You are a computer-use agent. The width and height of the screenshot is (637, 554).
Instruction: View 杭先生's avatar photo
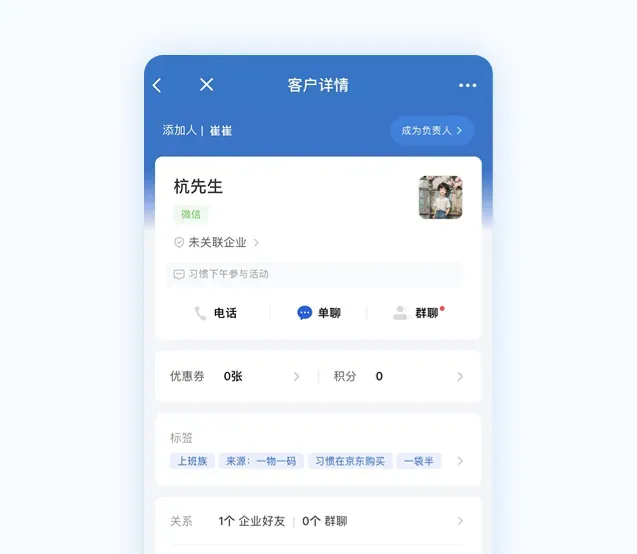point(440,197)
